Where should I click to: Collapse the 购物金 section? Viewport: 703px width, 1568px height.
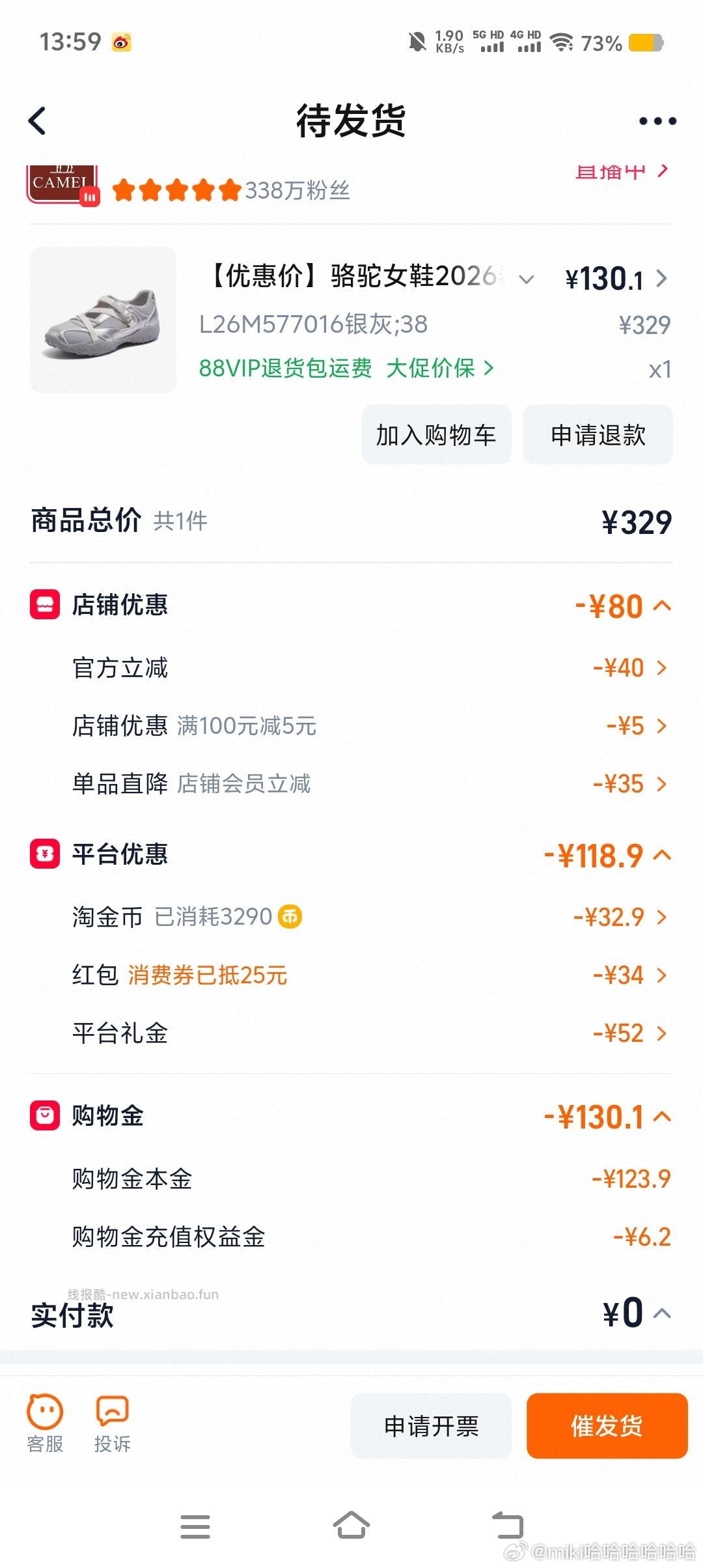click(x=662, y=1117)
